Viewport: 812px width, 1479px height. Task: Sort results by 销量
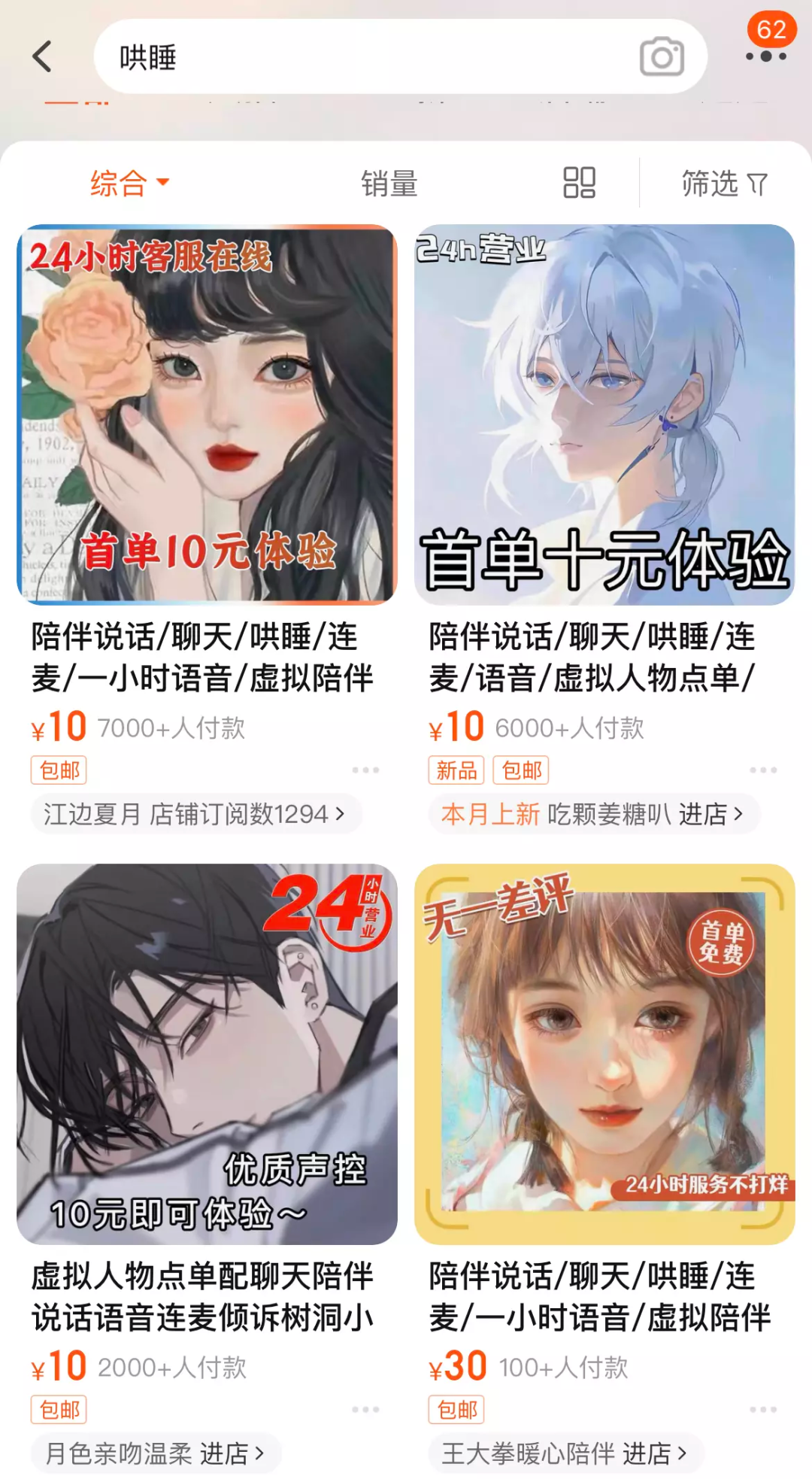coord(389,184)
